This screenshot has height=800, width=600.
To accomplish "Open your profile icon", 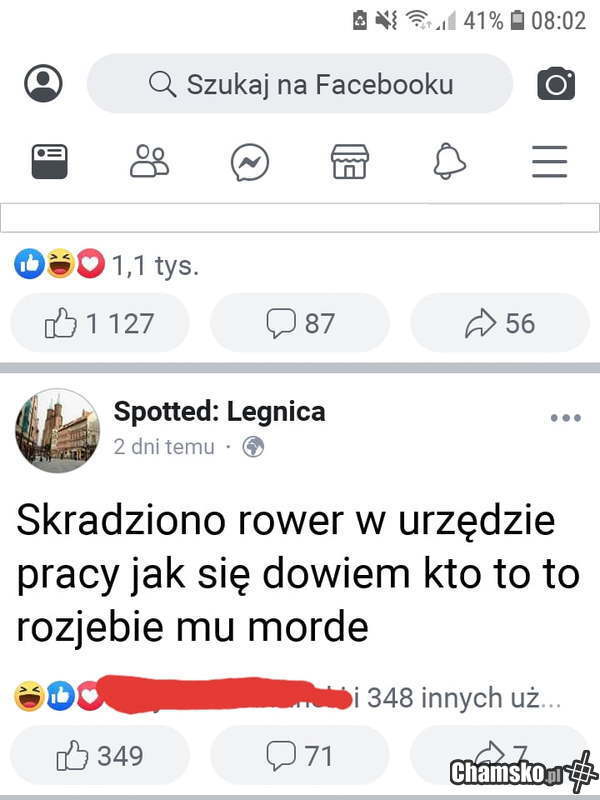I will 43,83.
